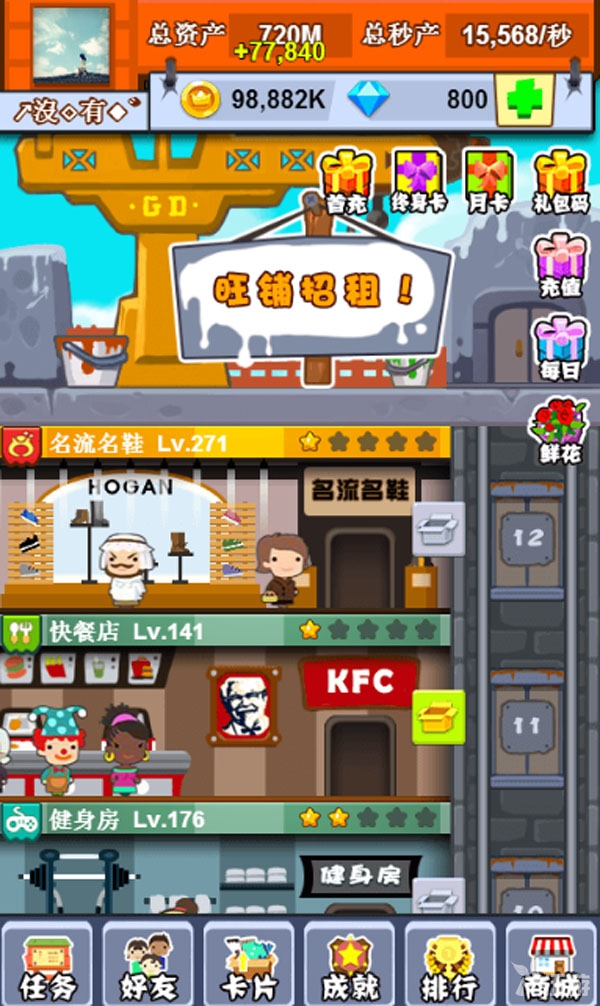Open the 每日 daily gift
Image resolution: width=600 pixels, height=1006 pixels.
[x=560, y=347]
